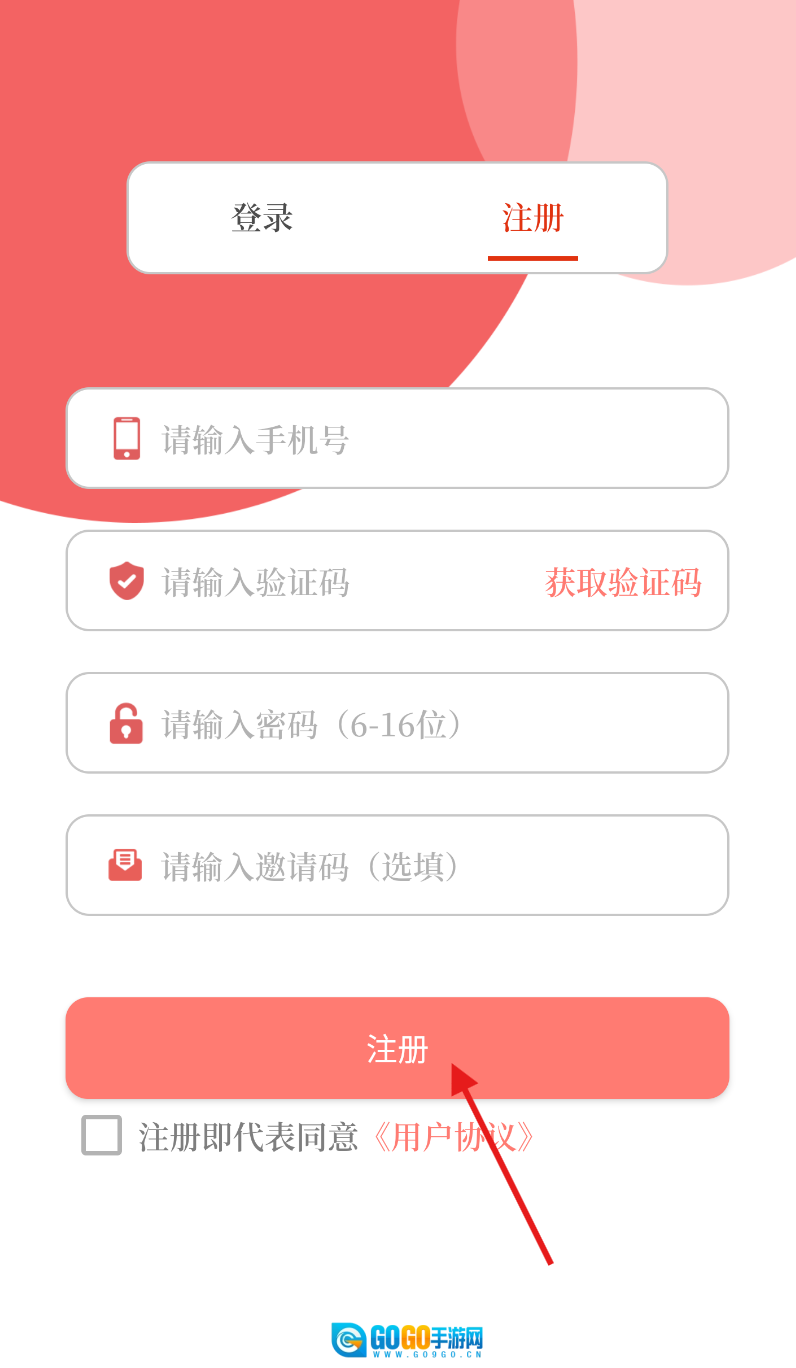Select the 注册 tab
796x1368 pixels.
[x=532, y=218]
